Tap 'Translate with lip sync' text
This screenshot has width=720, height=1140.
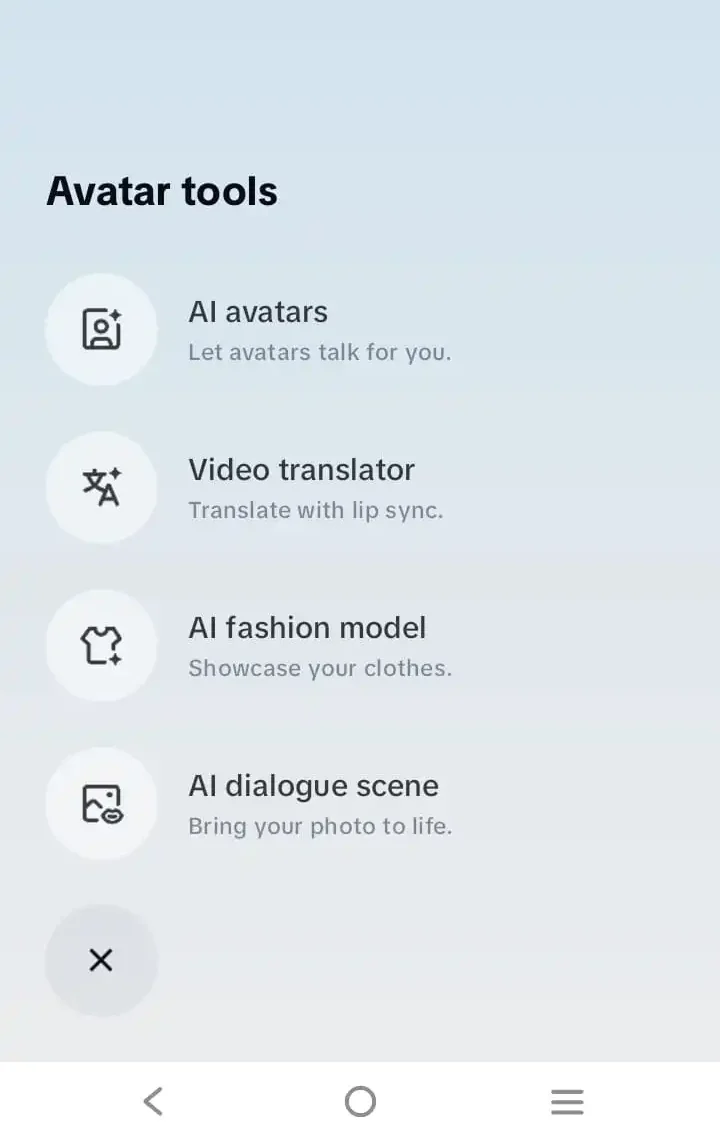coord(315,510)
